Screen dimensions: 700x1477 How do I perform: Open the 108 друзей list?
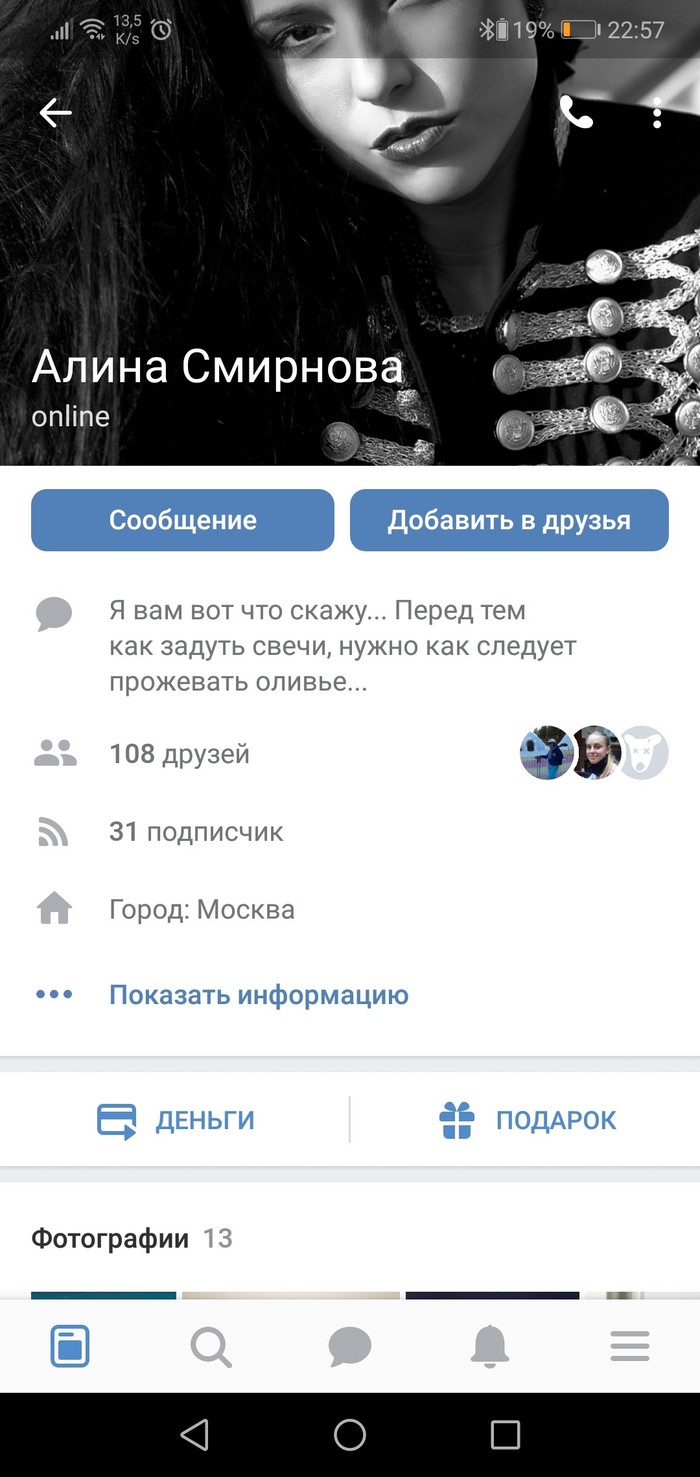(180, 753)
